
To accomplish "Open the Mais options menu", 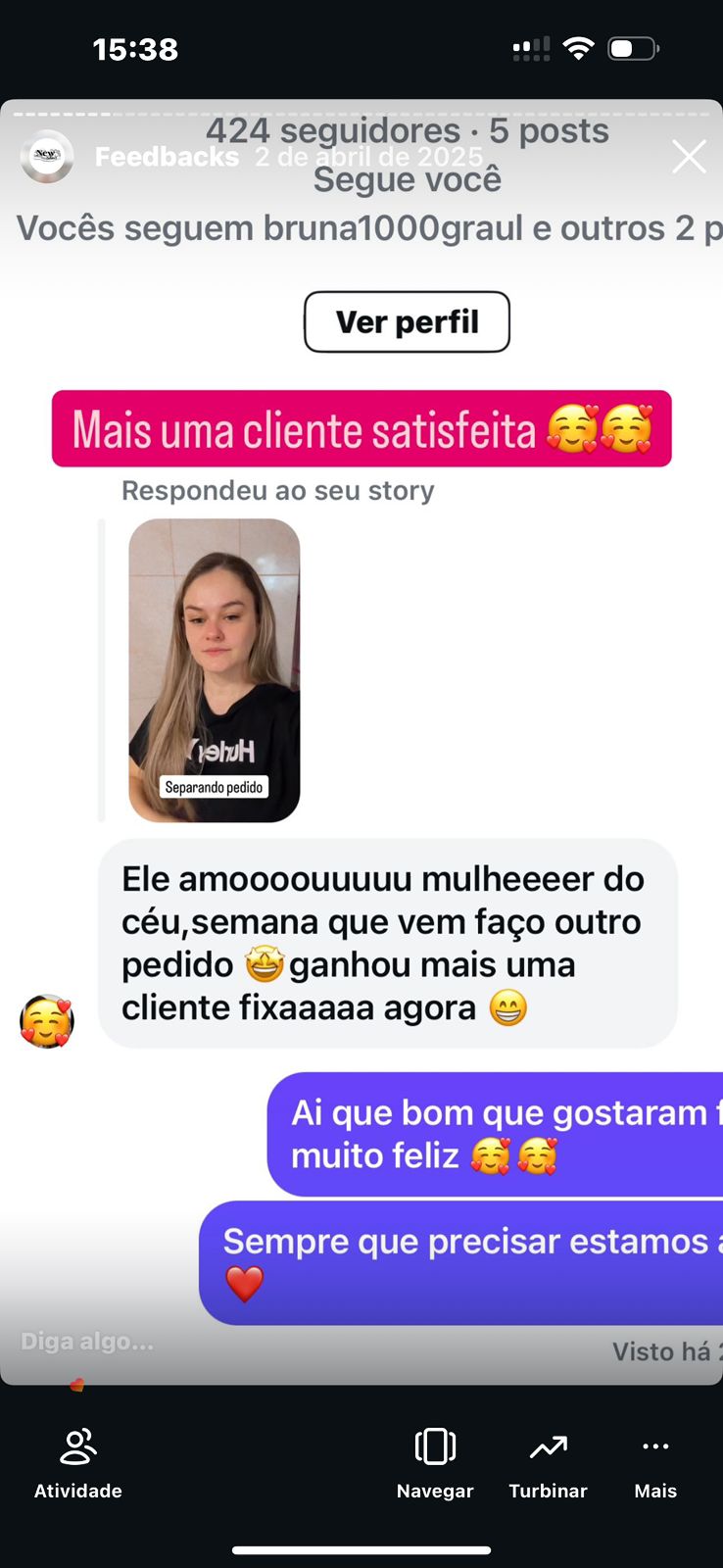I will pos(655,1462).
